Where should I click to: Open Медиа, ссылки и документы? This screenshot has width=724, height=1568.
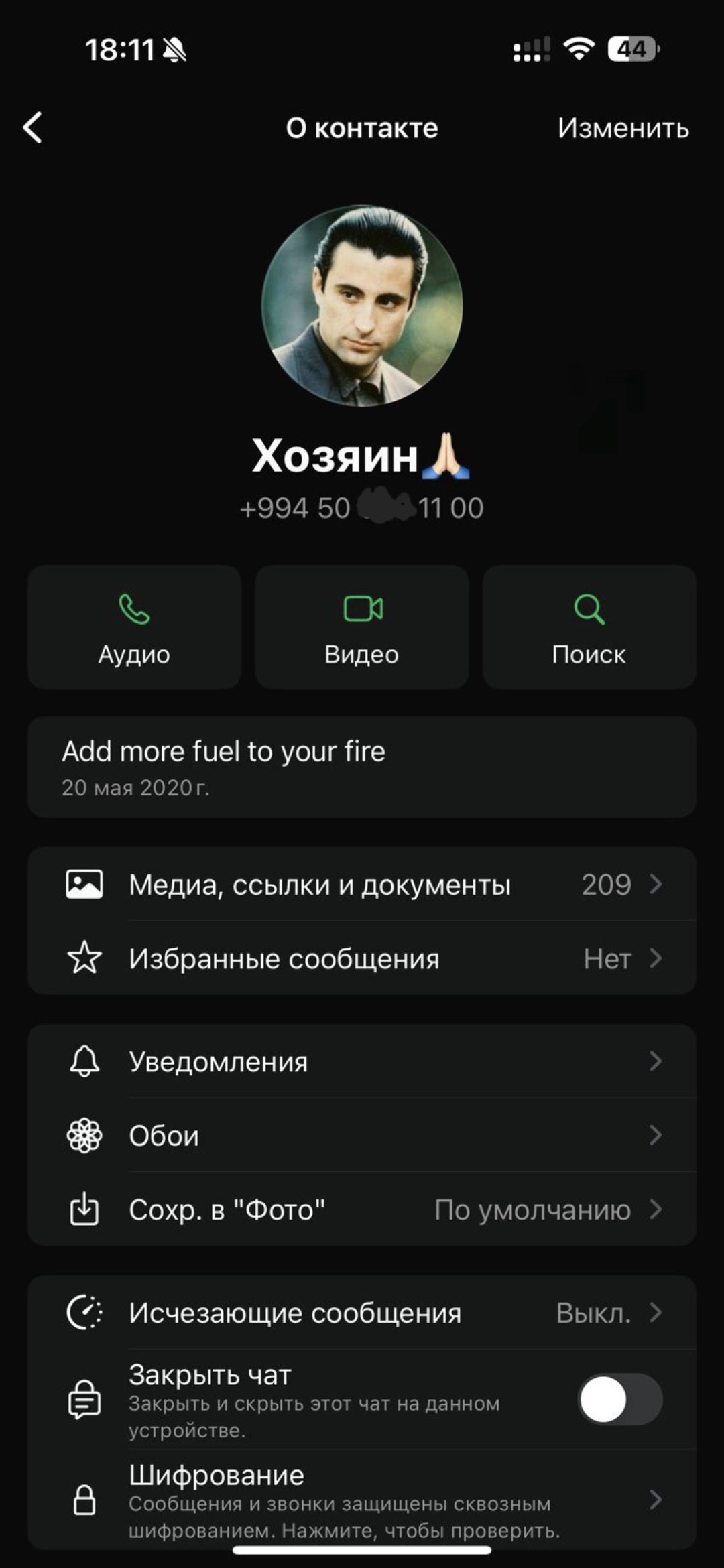pos(362,885)
